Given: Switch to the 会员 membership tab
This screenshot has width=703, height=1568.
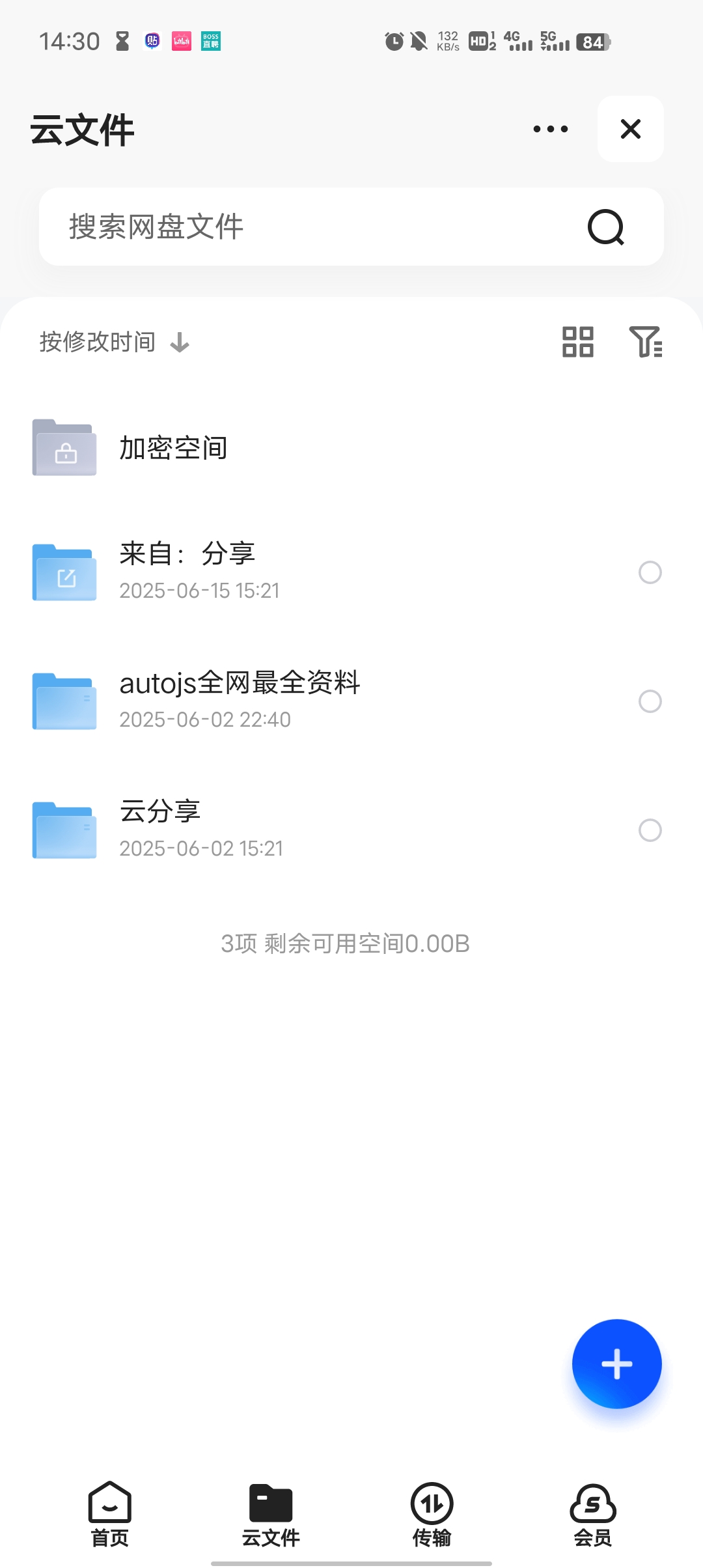Looking at the screenshot, I should (593, 1515).
